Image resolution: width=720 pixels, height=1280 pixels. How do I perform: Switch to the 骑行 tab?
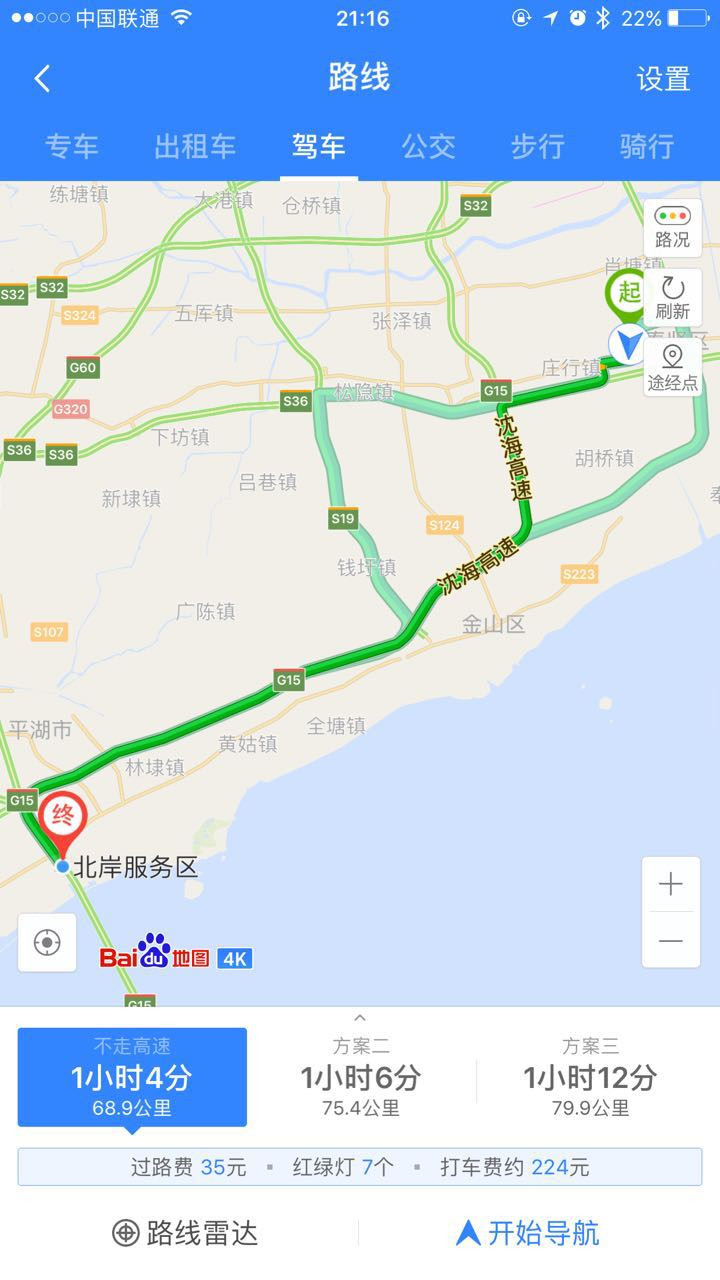pos(647,146)
